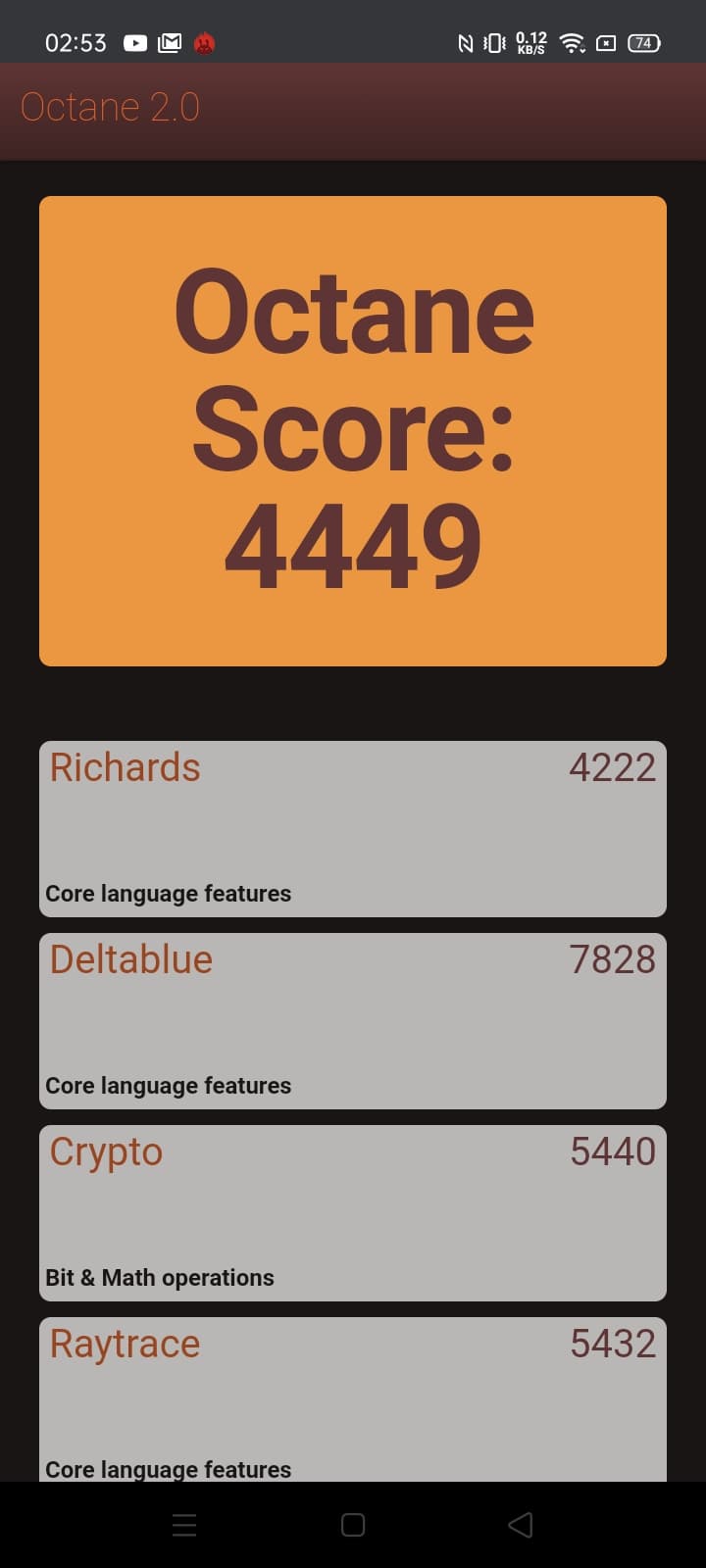This screenshot has width=706, height=1568.
Task: Go back with the system back button
Action: 521,1525
